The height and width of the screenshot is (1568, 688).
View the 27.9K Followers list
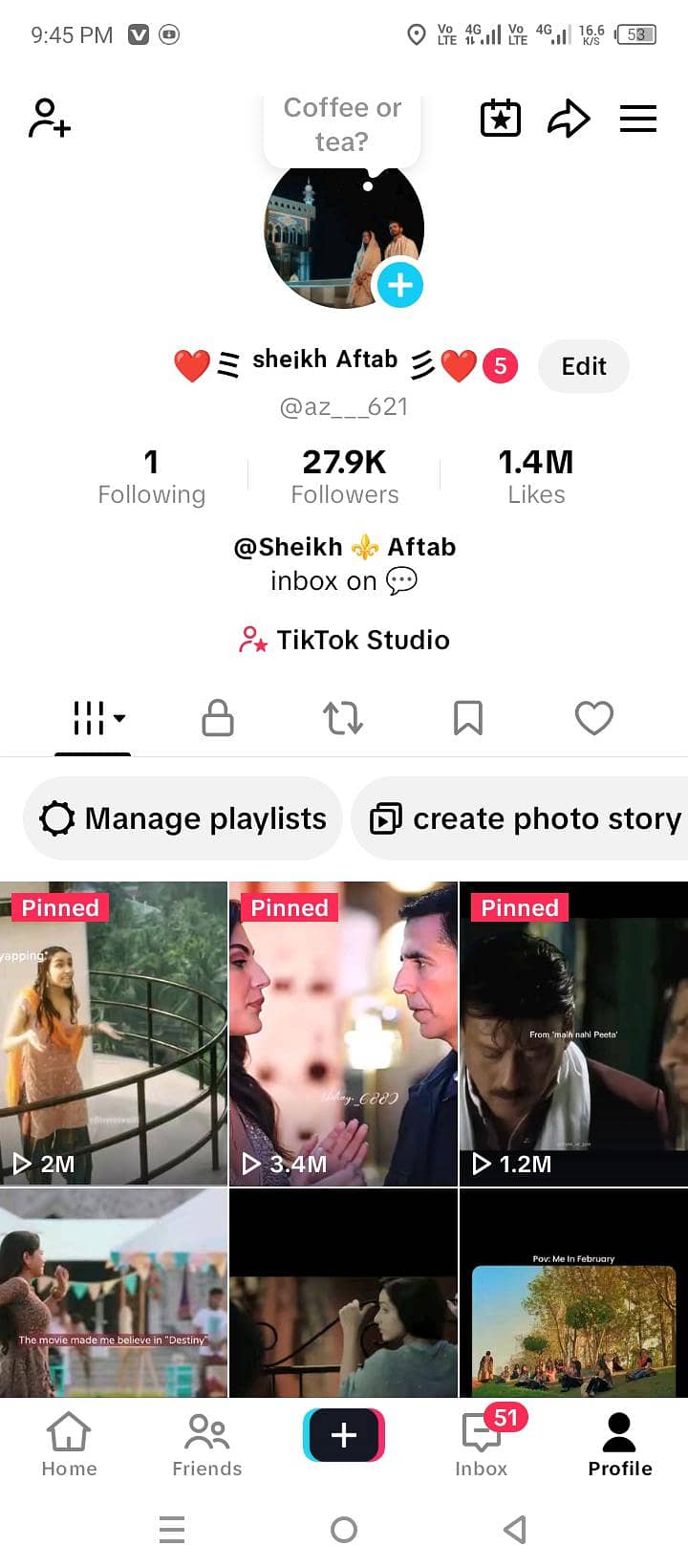coord(344,476)
